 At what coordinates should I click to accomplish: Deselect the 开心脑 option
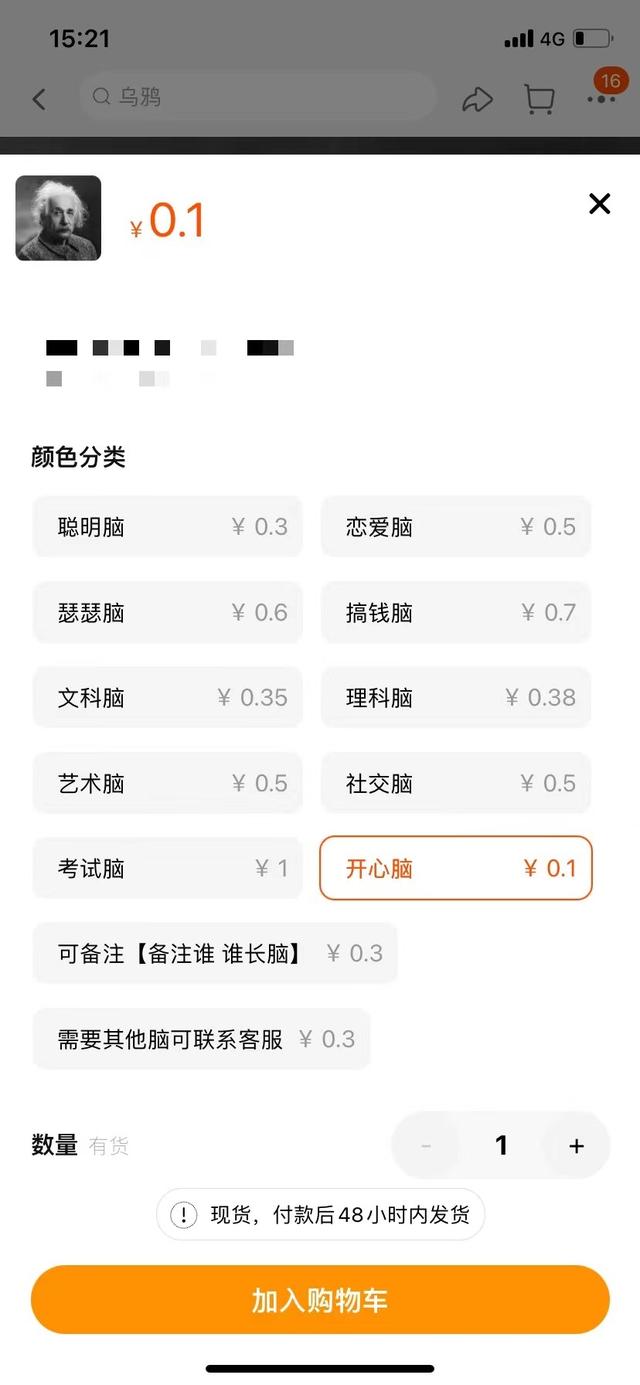pyautogui.click(x=456, y=868)
